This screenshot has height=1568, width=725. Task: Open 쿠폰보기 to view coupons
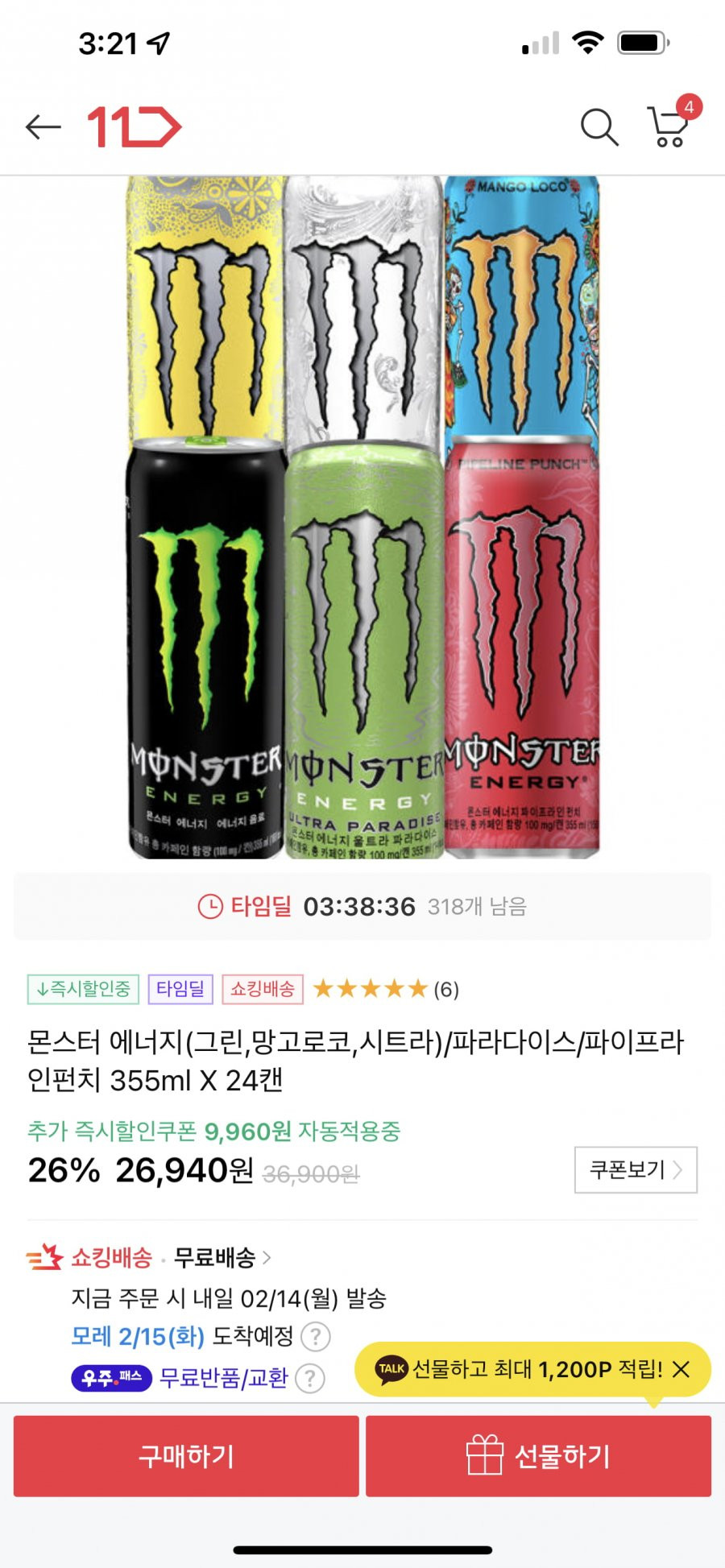click(x=635, y=1169)
